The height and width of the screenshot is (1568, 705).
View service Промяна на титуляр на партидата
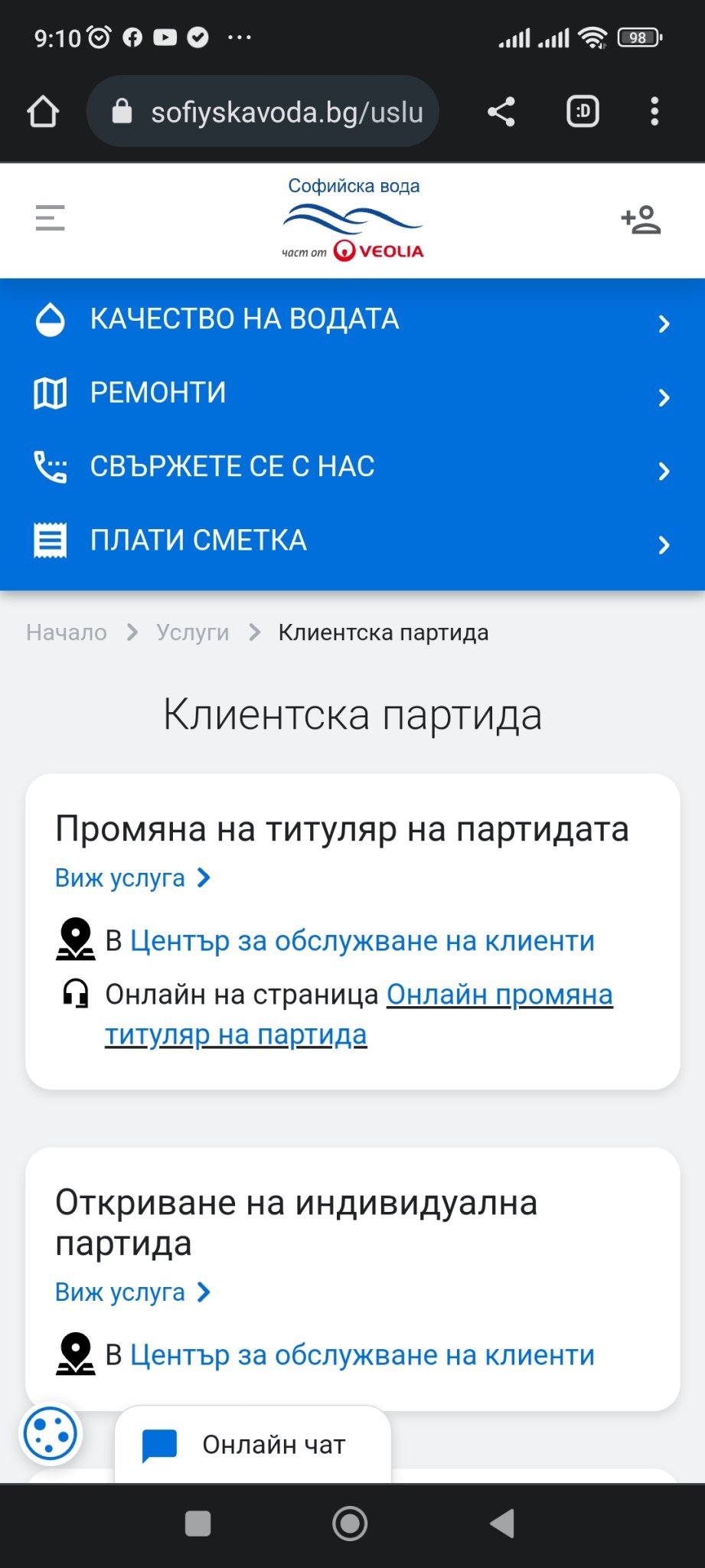(132, 878)
